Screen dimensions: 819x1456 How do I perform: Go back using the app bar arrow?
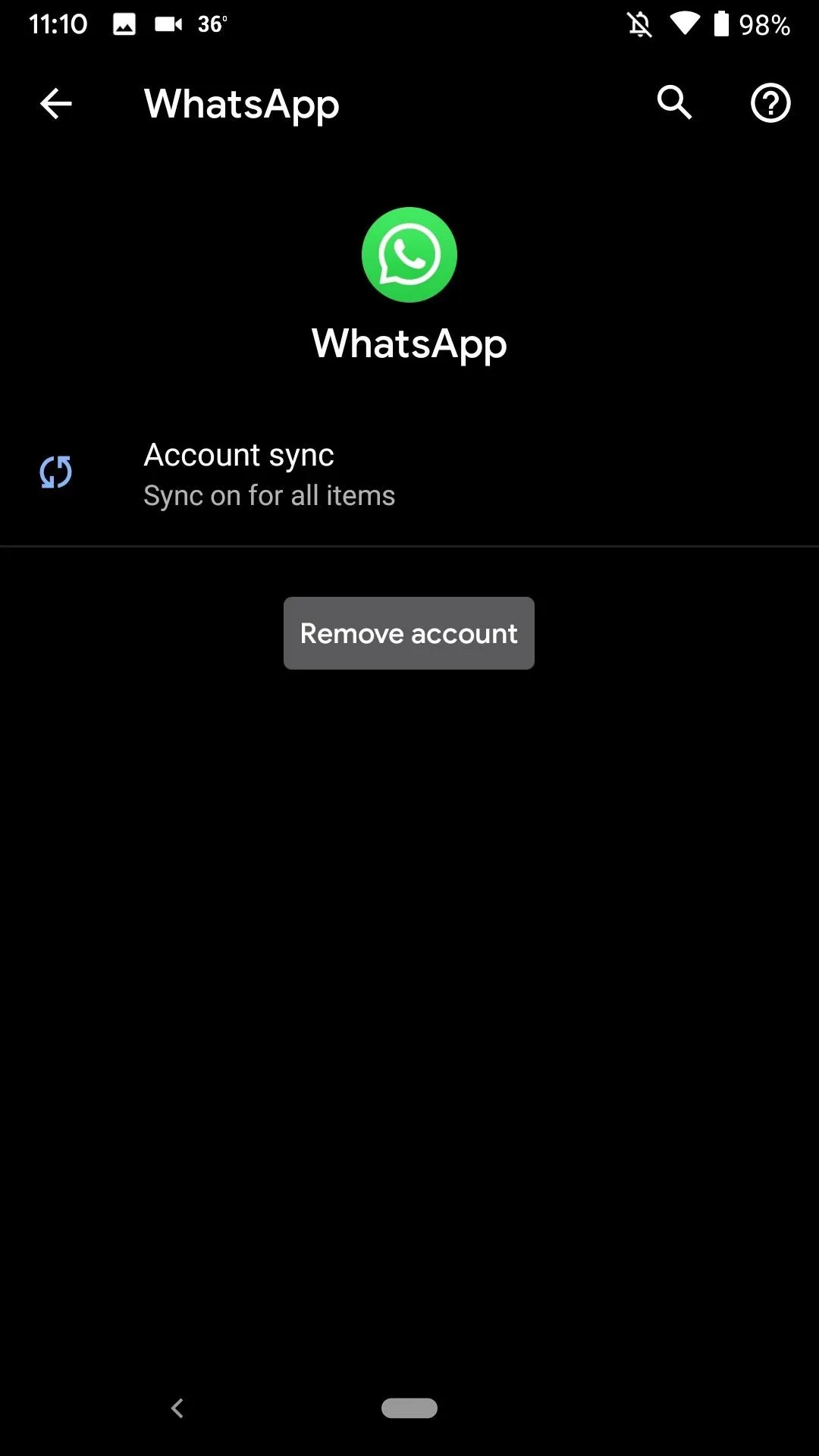pyautogui.click(x=56, y=103)
